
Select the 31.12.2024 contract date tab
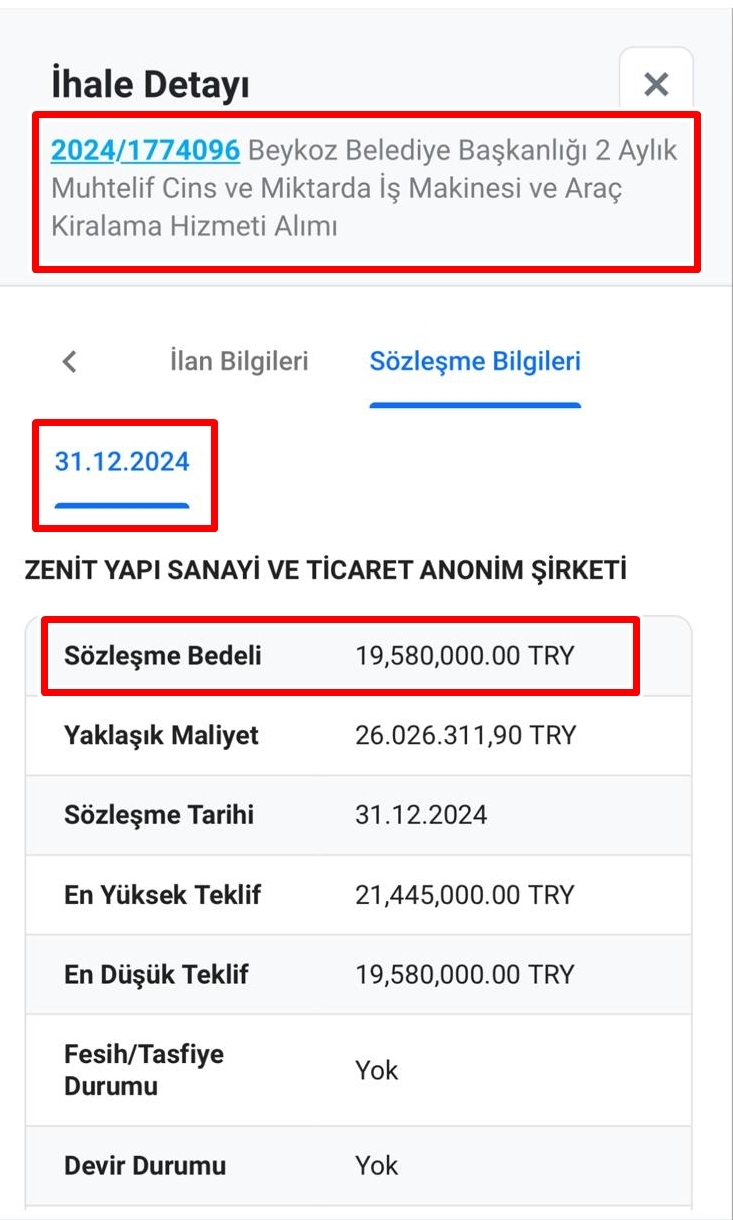pos(122,462)
